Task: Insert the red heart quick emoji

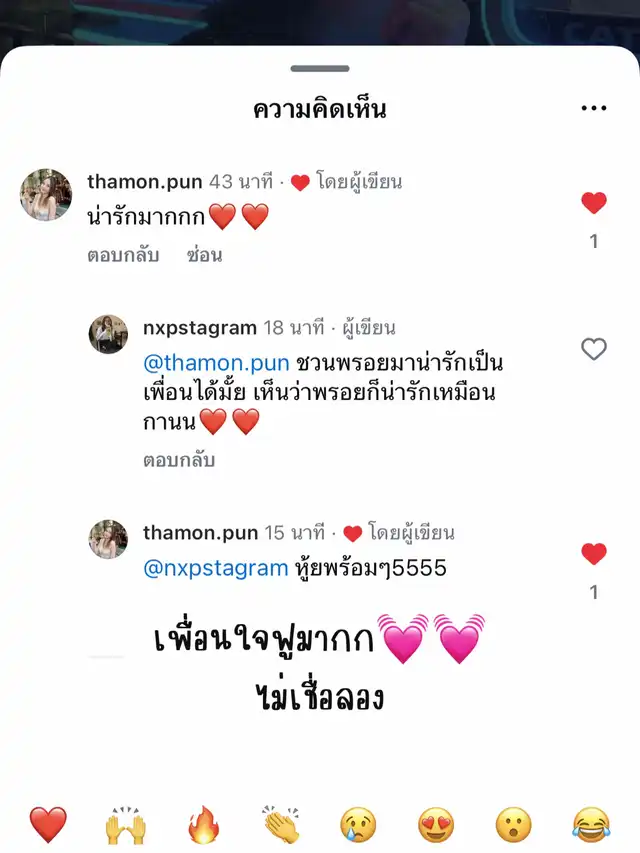Action: (x=47, y=825)
